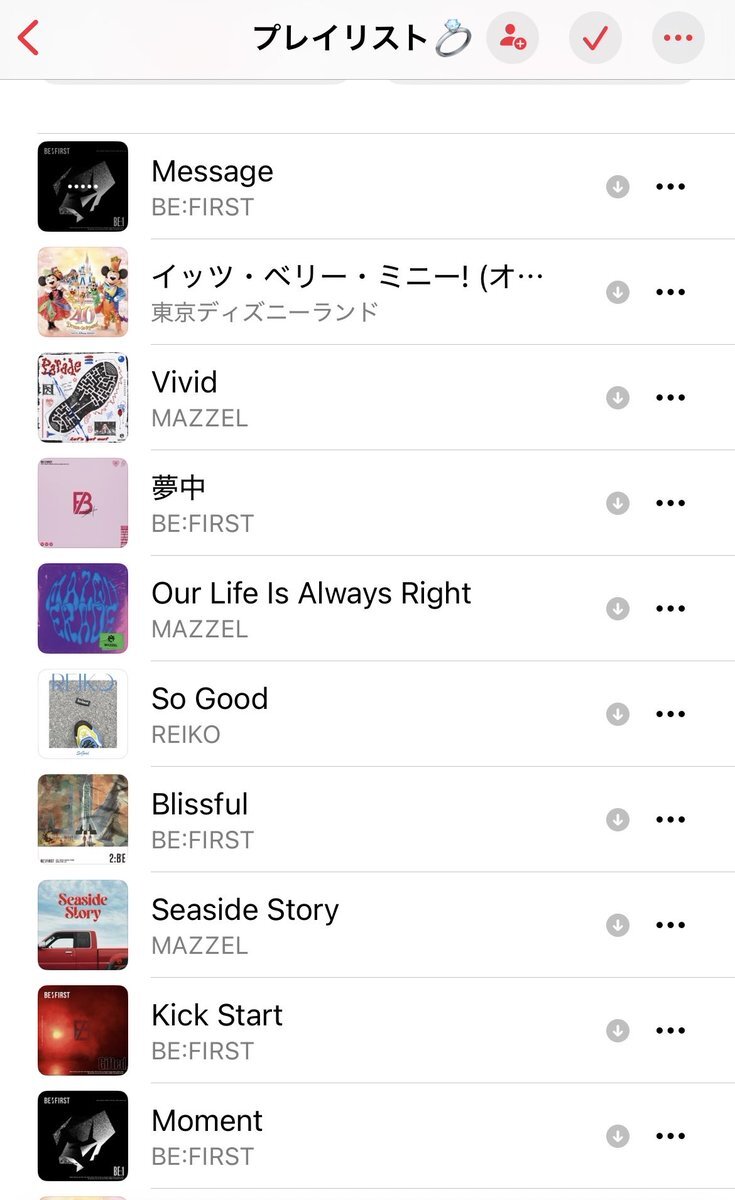735x1200 pixels.
Task: Download the song Moment
Action: (x=618, y=1136)
